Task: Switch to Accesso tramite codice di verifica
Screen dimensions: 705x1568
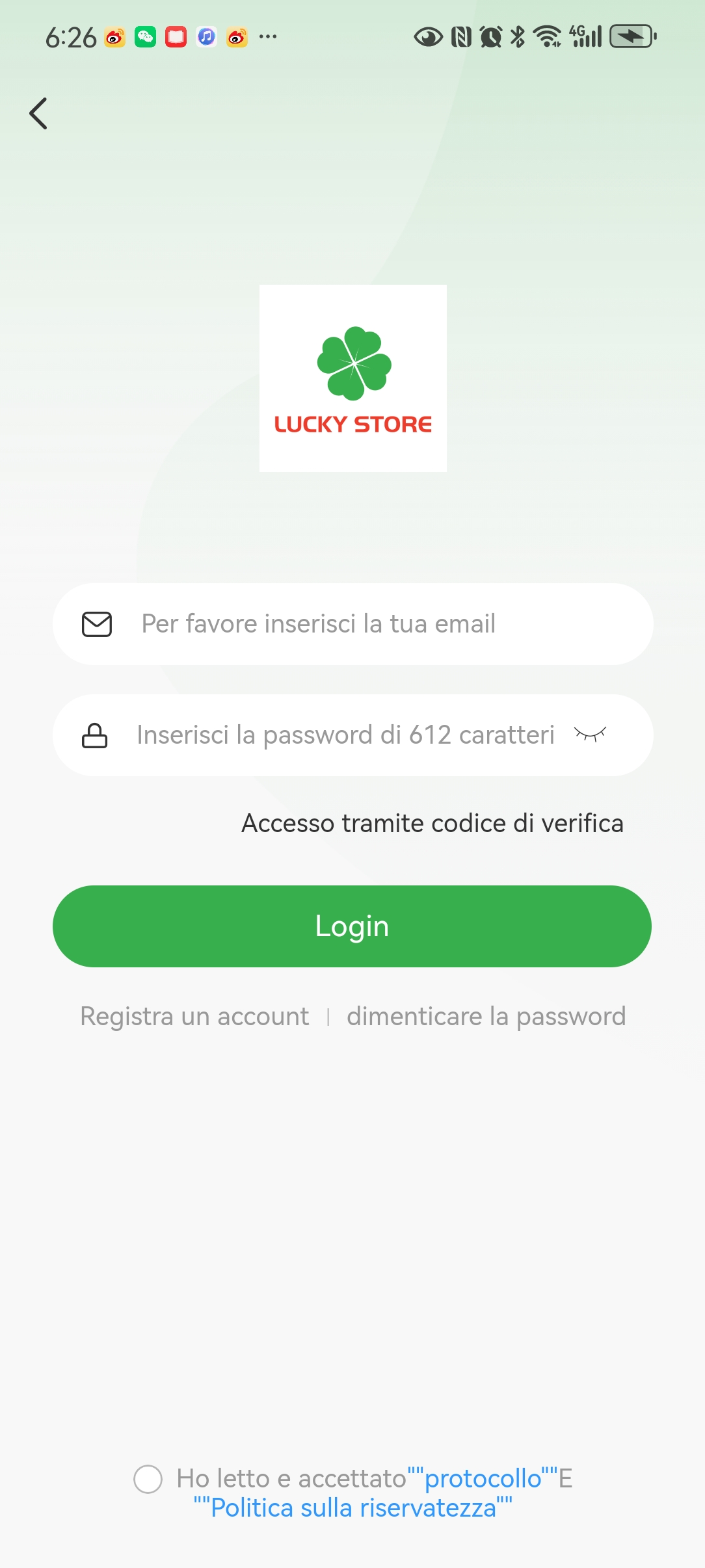Action: click(x=432, y=823)
